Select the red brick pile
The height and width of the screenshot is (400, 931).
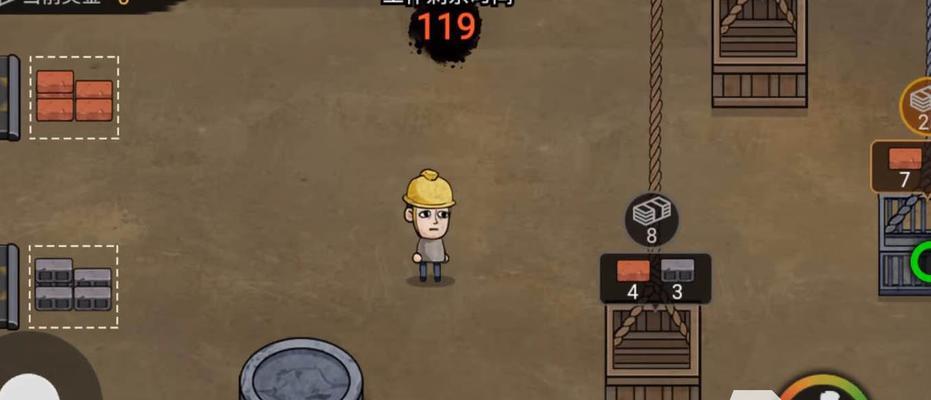coord(74,97)
